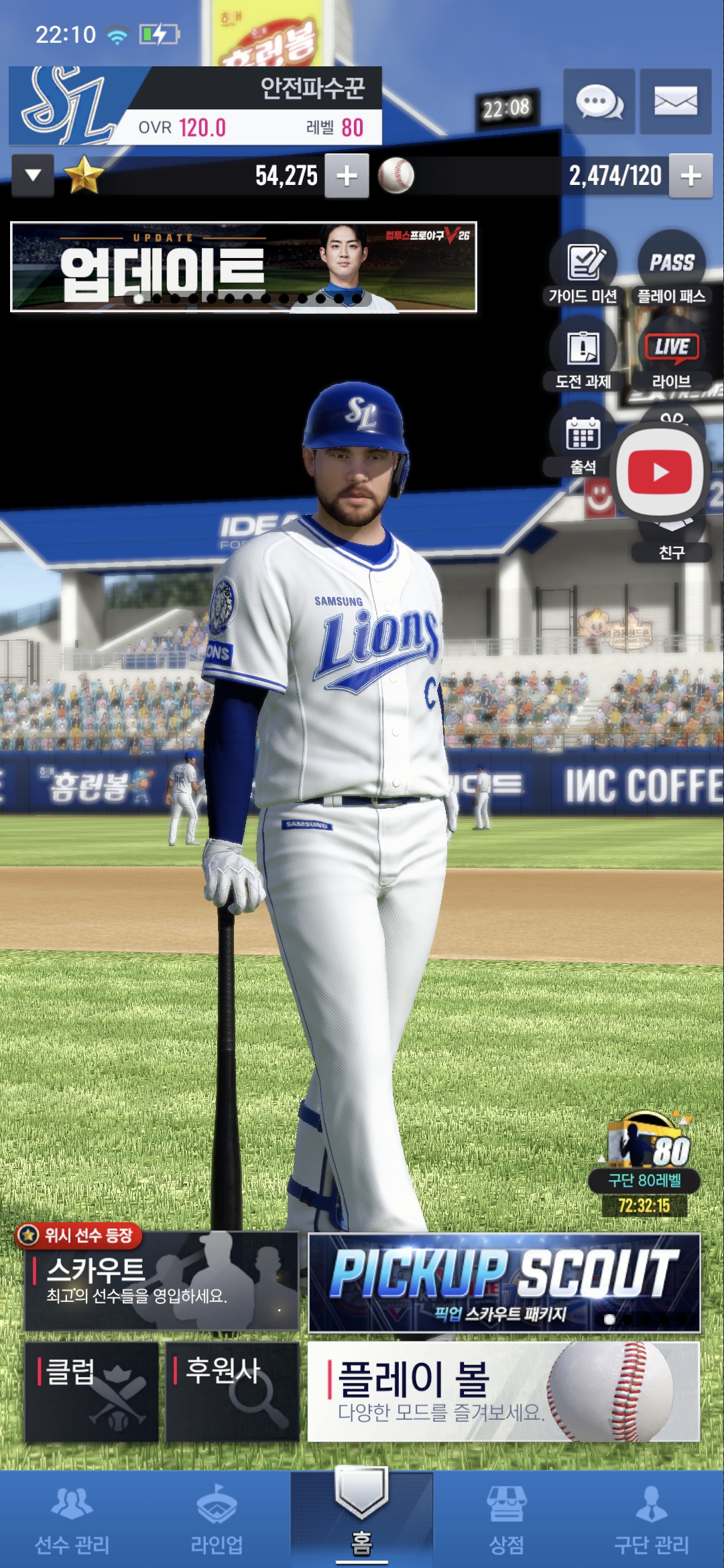Tap the floating YouTube button
Viewport: 724px width, 1568px height.
coord(660,472)
